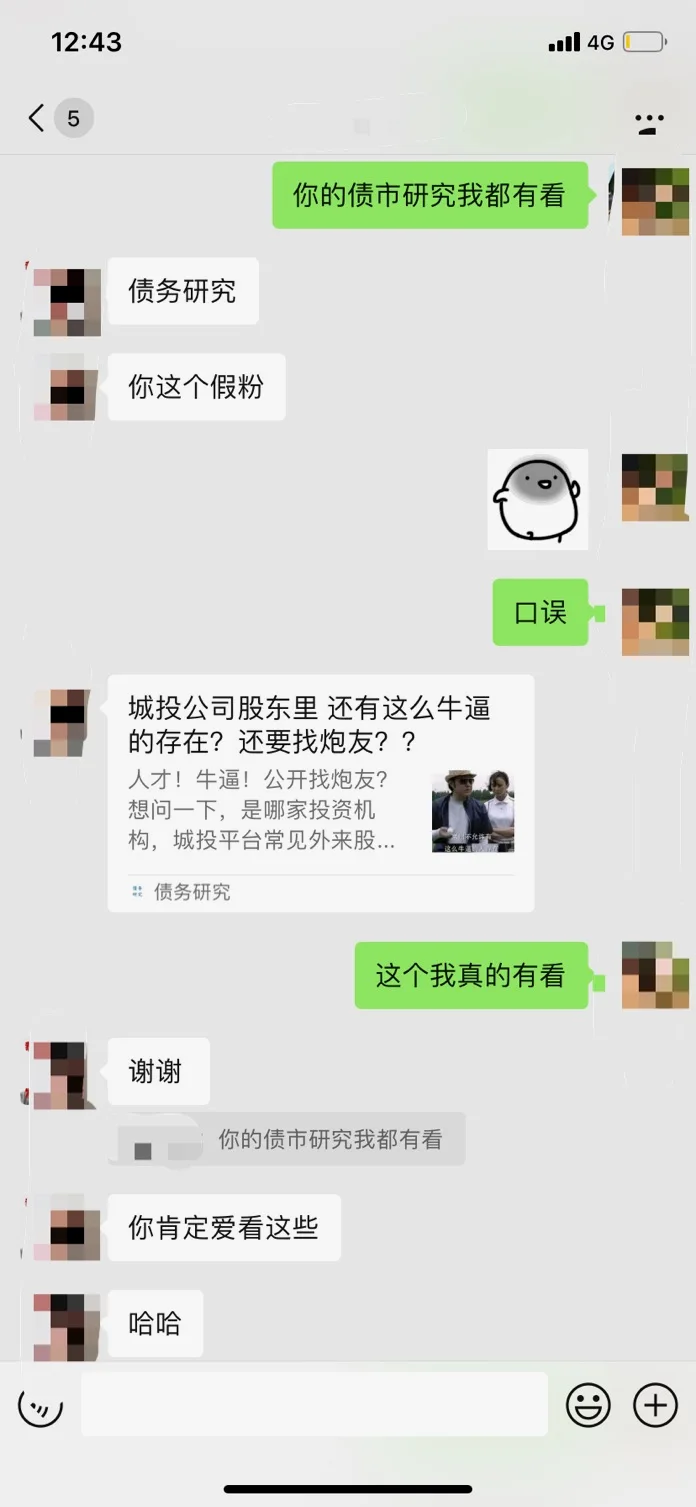View the sent chick sticker
Image resolution: width=696 pixels, height=1507 pixels.
pos(537,499)
